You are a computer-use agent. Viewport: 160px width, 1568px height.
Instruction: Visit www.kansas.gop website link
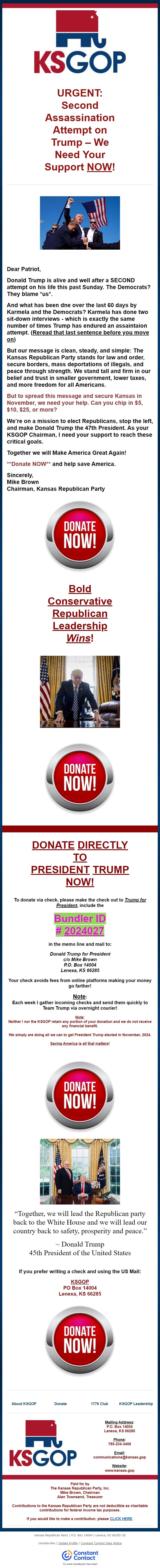tap(120, 1470)
